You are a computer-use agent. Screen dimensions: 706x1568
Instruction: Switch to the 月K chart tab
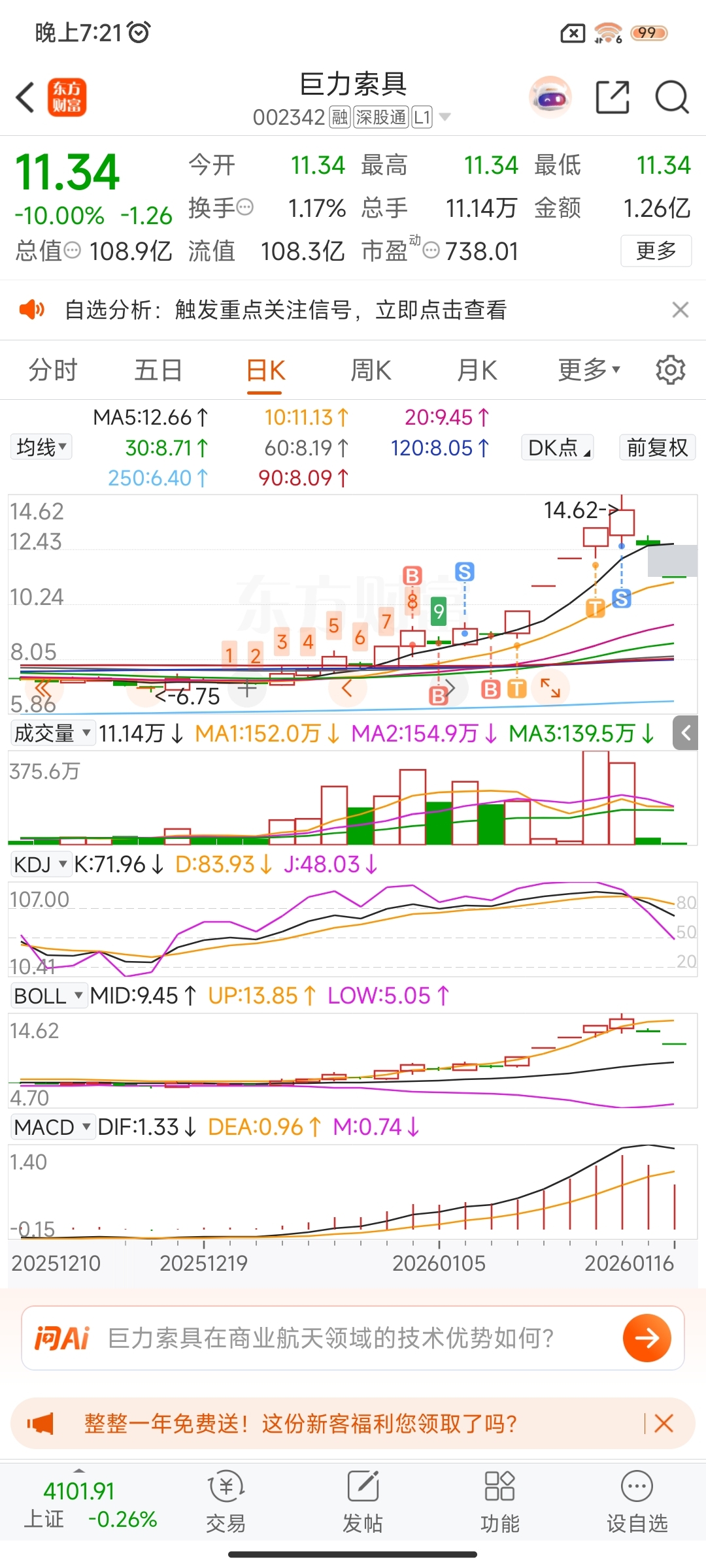477,370
